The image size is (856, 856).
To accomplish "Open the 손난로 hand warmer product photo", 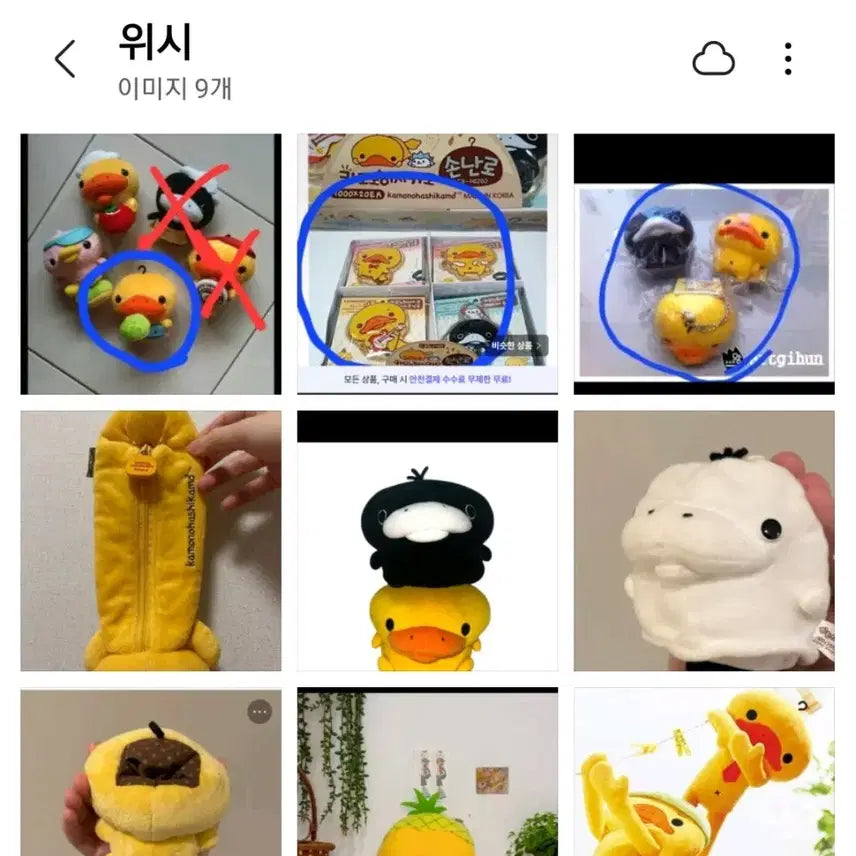I will [x=427, y=264].
